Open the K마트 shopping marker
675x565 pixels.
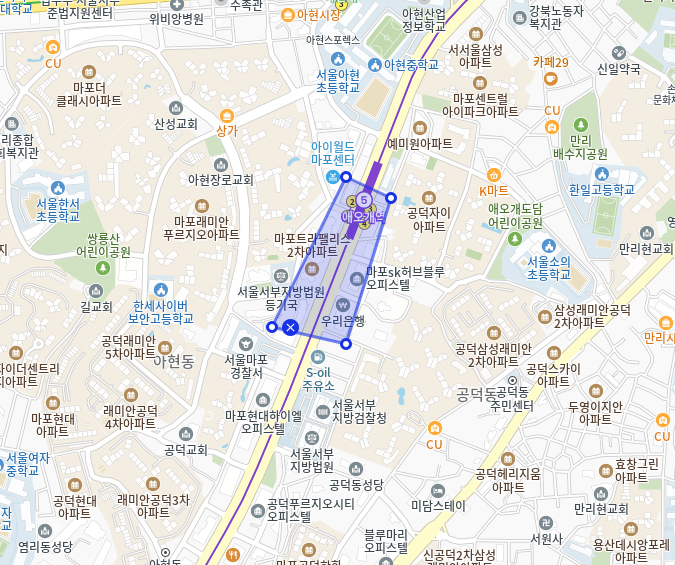point(493,173)
